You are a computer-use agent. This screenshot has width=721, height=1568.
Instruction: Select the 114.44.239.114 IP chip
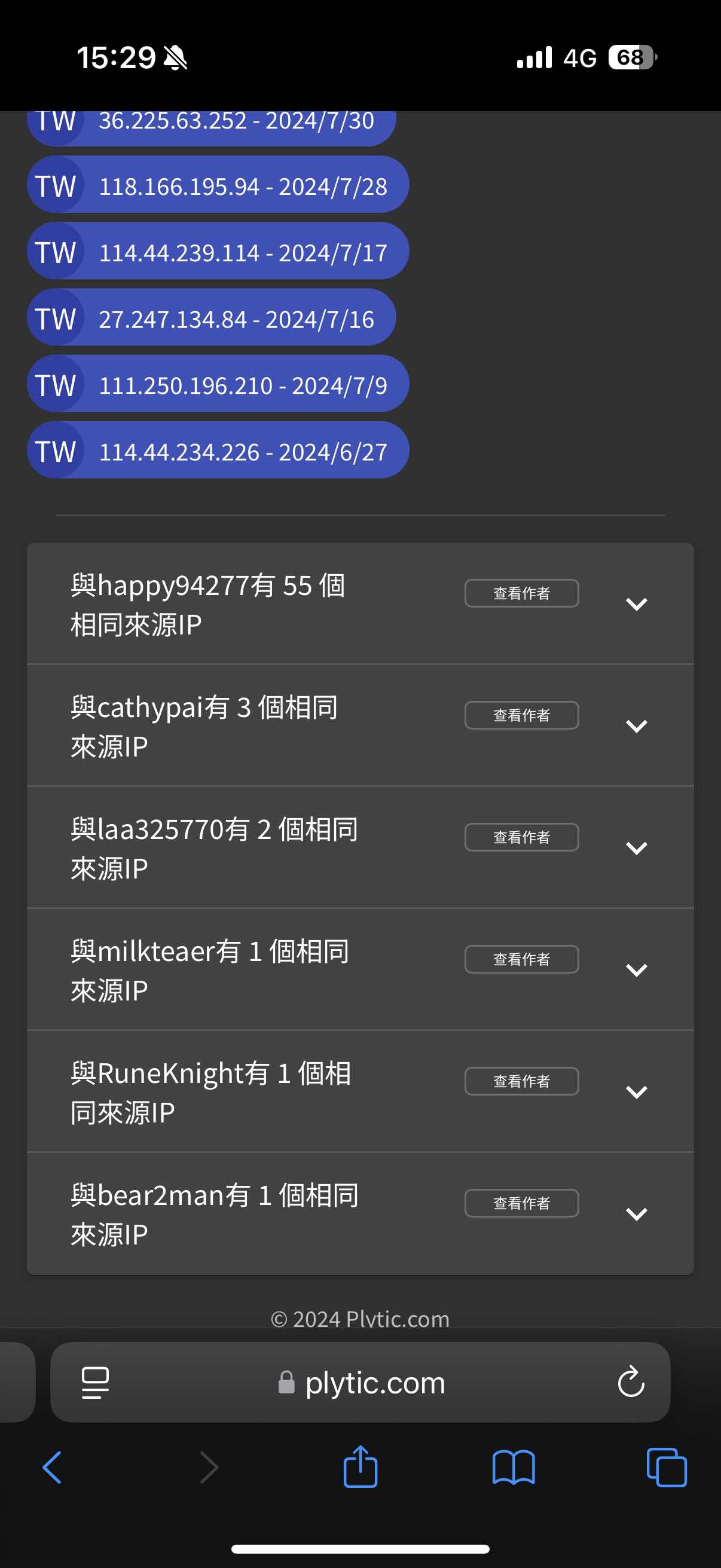[218, 251]
